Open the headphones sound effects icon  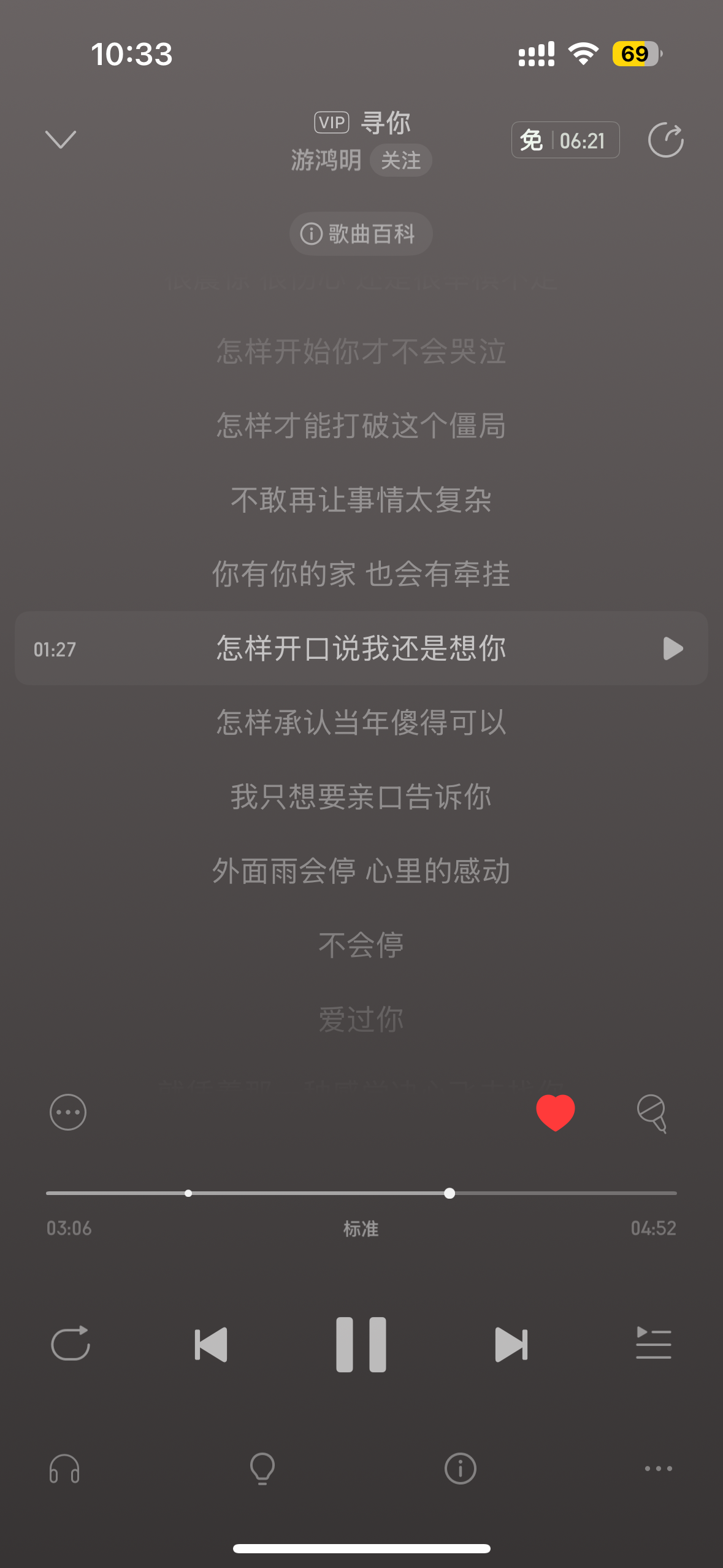click(x=64, y=1469)
